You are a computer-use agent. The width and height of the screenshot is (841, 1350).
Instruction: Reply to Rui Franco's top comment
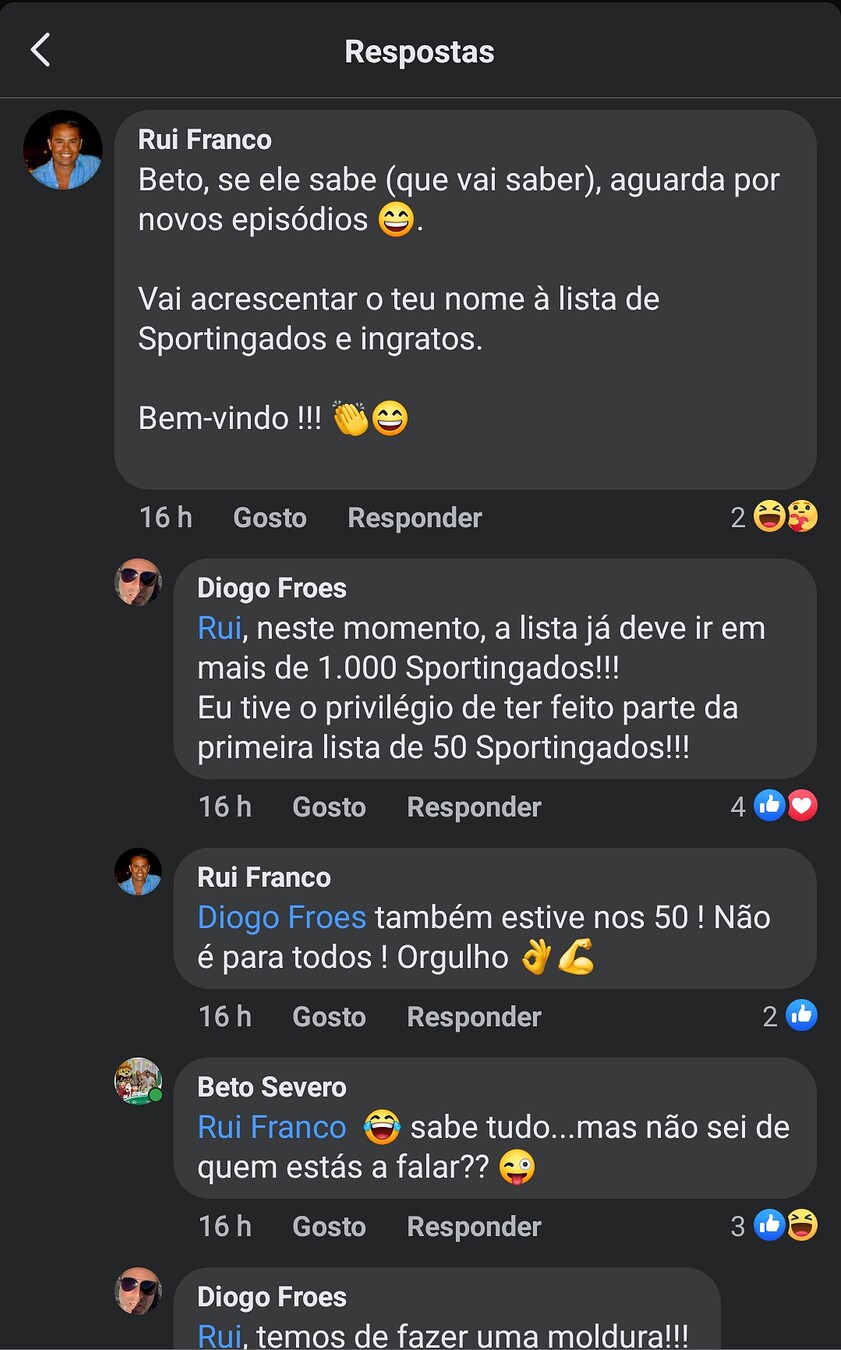415,517
